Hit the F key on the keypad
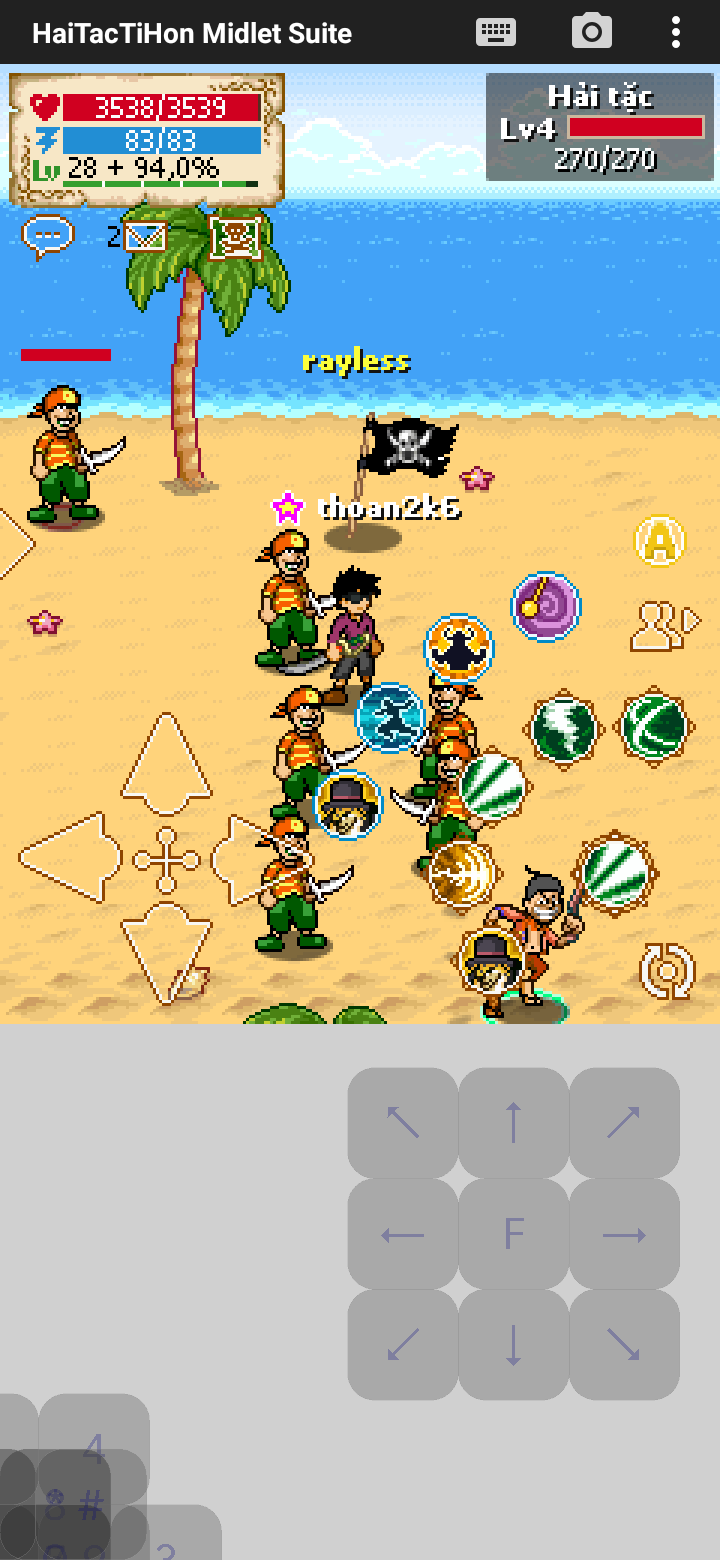 tap(514, 1234)
